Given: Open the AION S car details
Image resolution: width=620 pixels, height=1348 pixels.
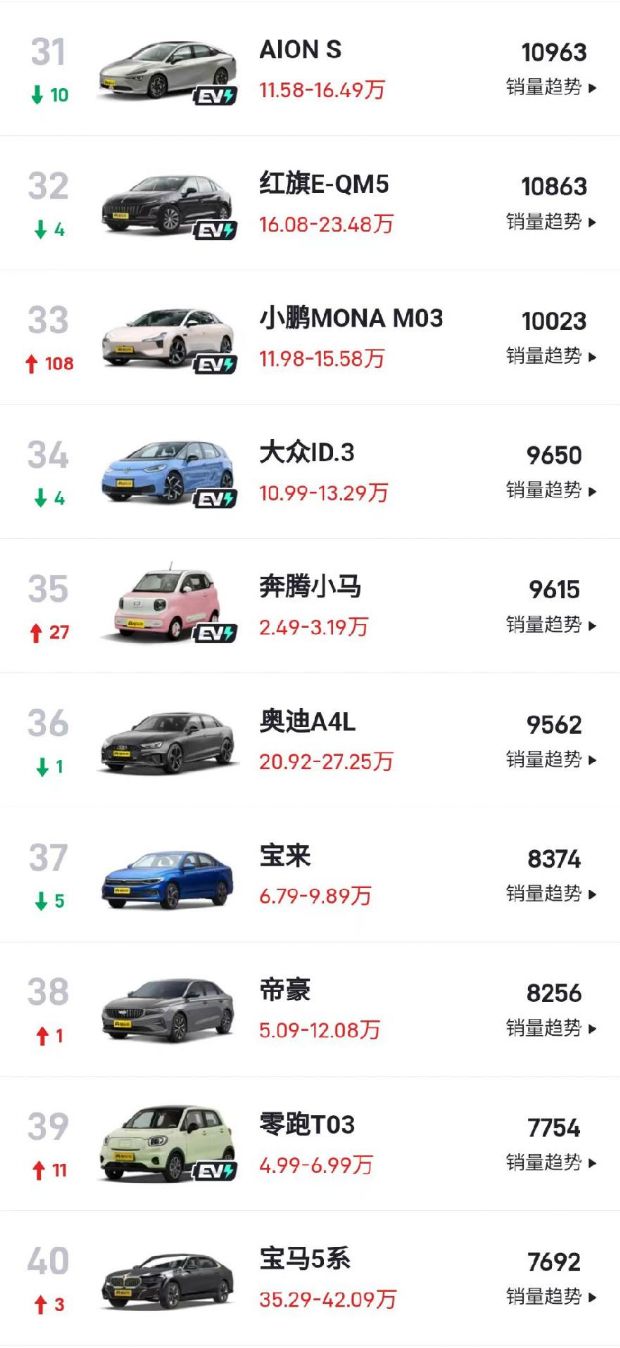Looking at the screenshot, I should coord(300,50).
